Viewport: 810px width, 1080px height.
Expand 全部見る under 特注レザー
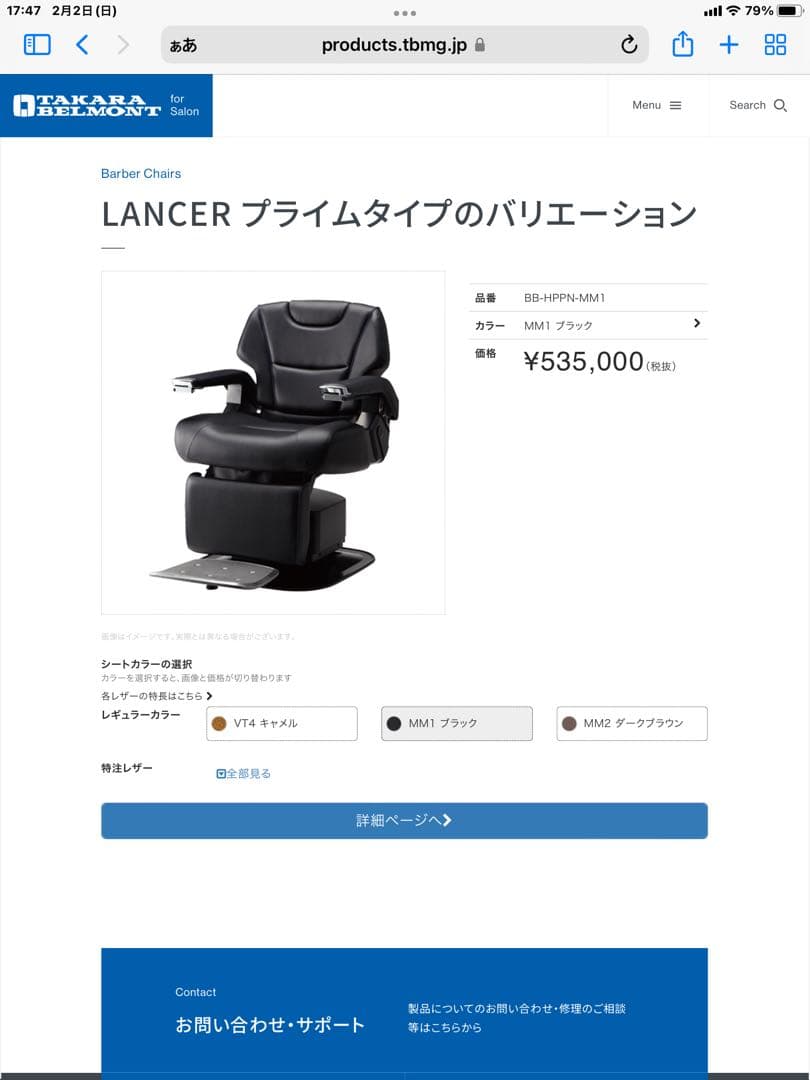point(245,772)
